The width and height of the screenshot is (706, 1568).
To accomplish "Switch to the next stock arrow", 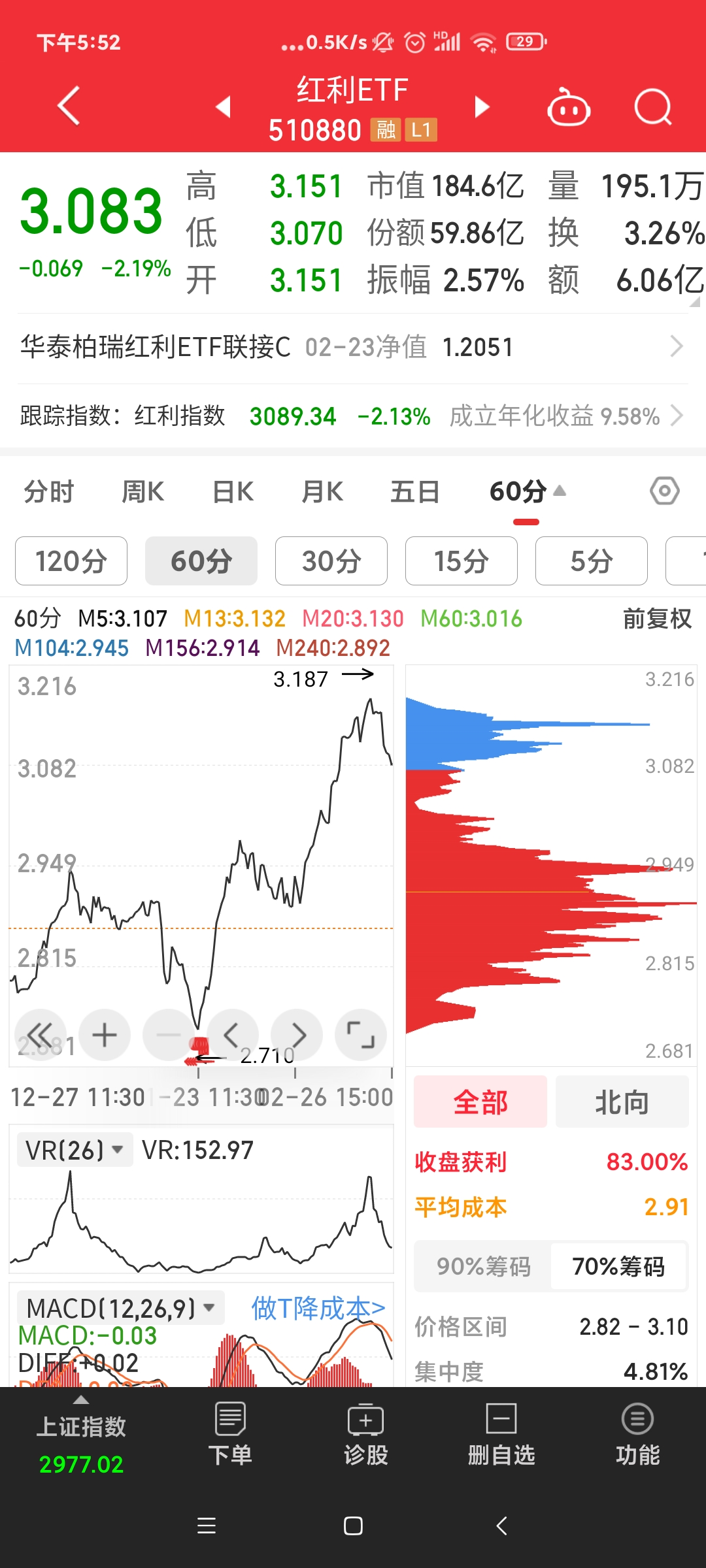I will (x=482, y=106).
